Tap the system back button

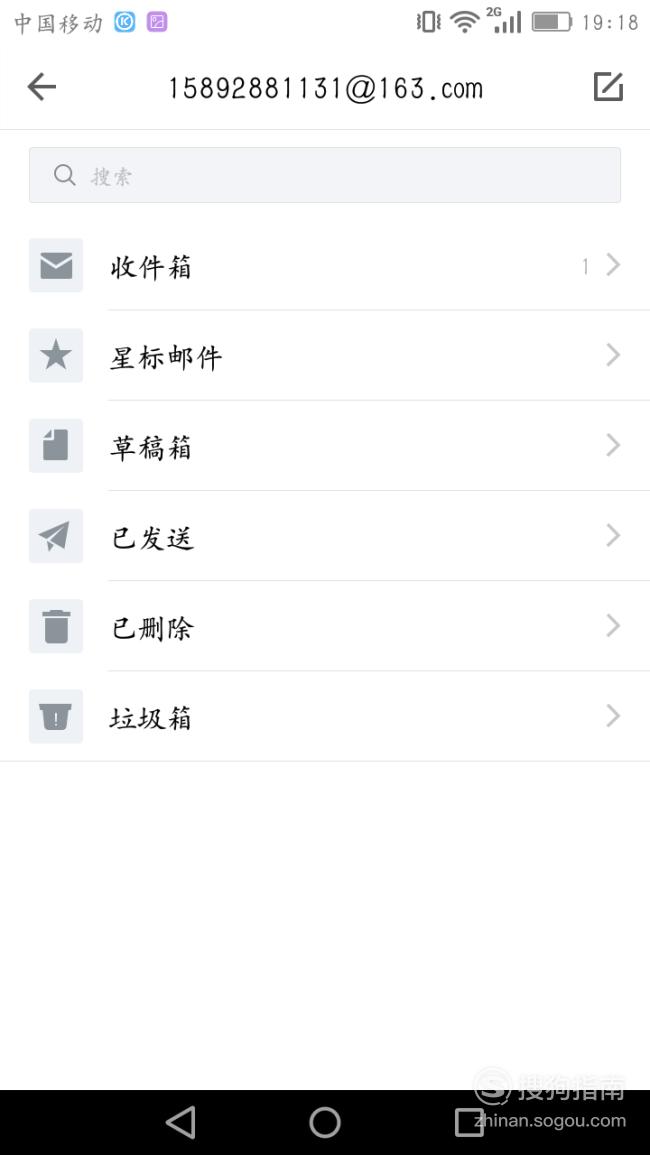(x=181, y=1123)
